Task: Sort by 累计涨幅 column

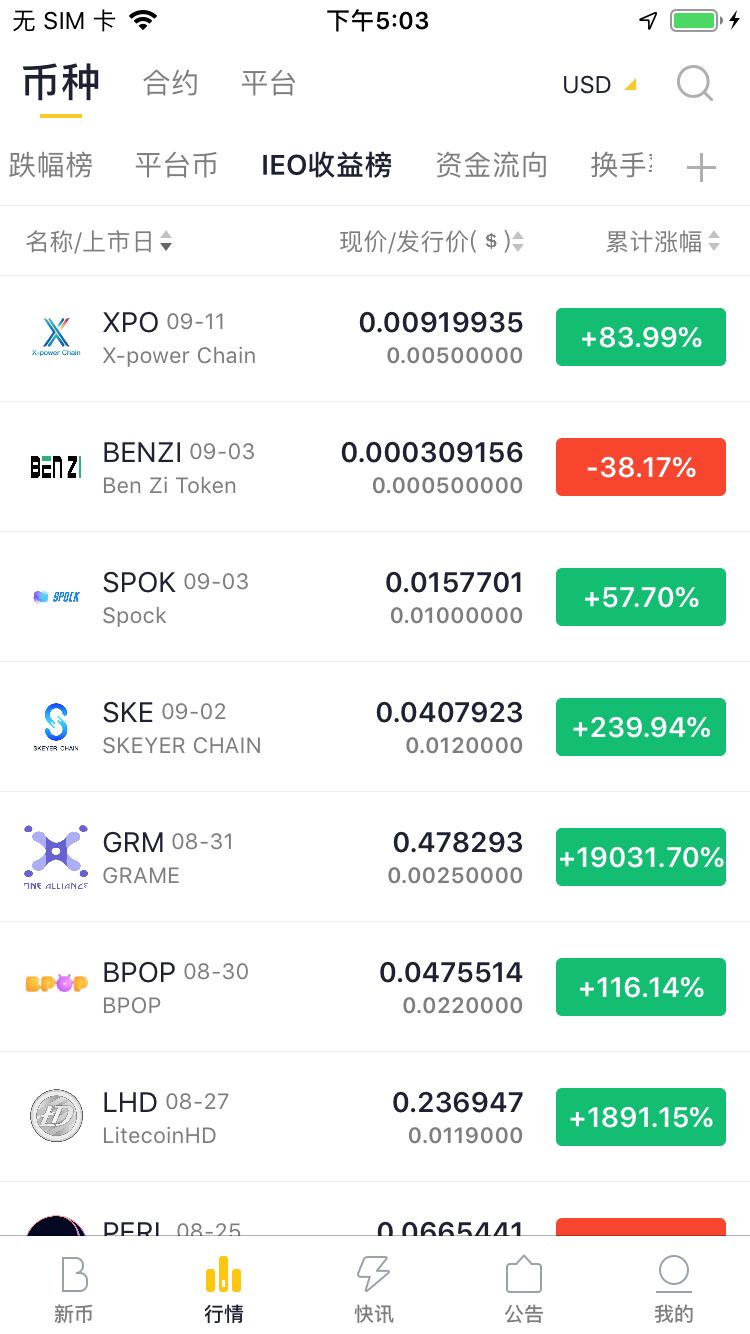Action: (x=662, y=241)
